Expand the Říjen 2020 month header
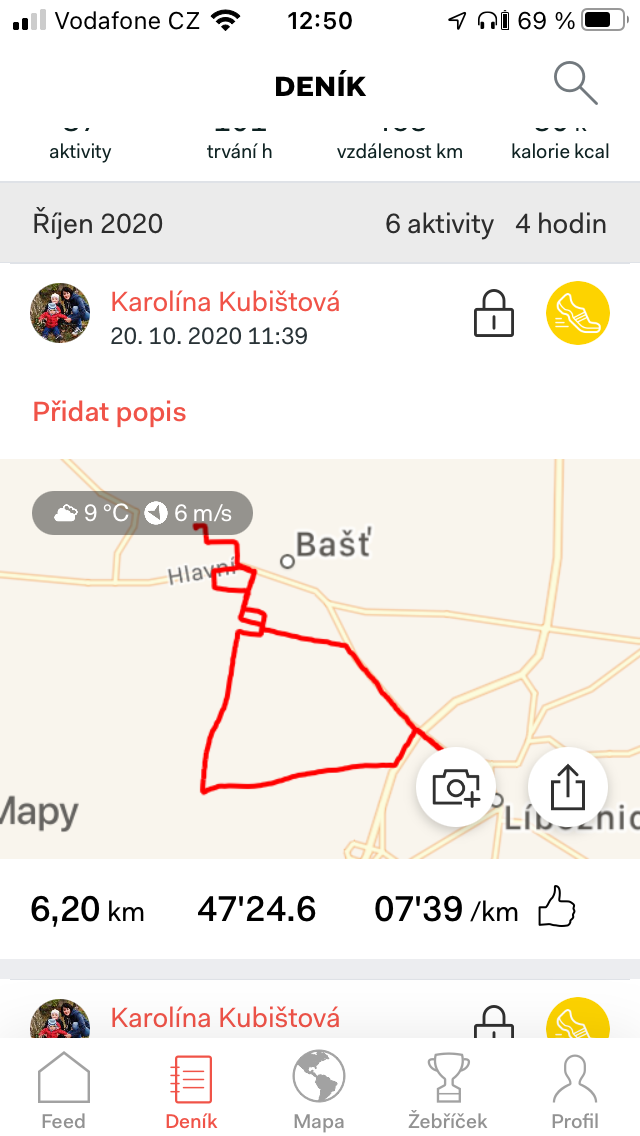Image resolution: width=640 pixels, height=1136 pixels. pos(320,223)
